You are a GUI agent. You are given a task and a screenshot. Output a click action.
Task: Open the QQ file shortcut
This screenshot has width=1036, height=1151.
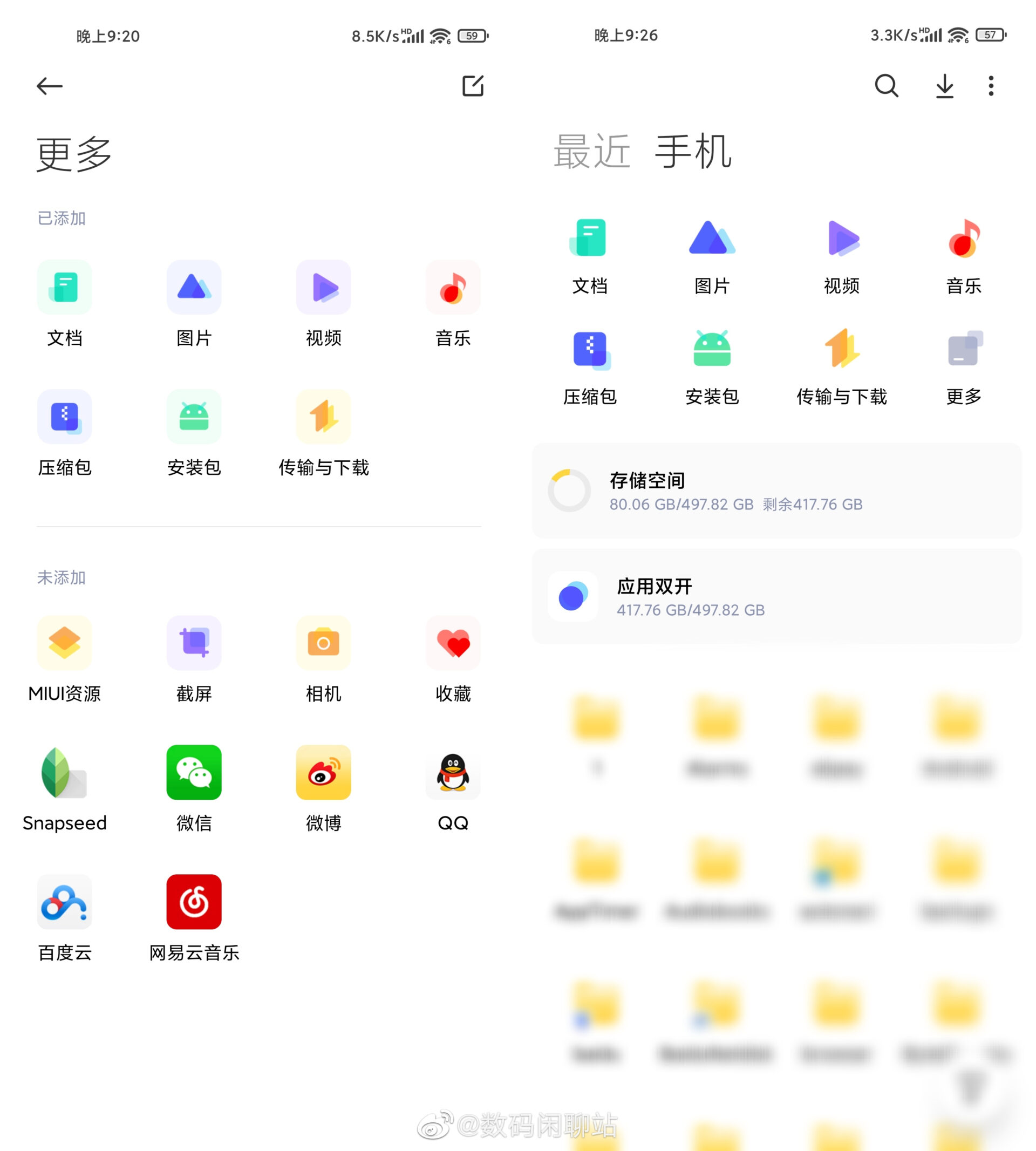453,787
